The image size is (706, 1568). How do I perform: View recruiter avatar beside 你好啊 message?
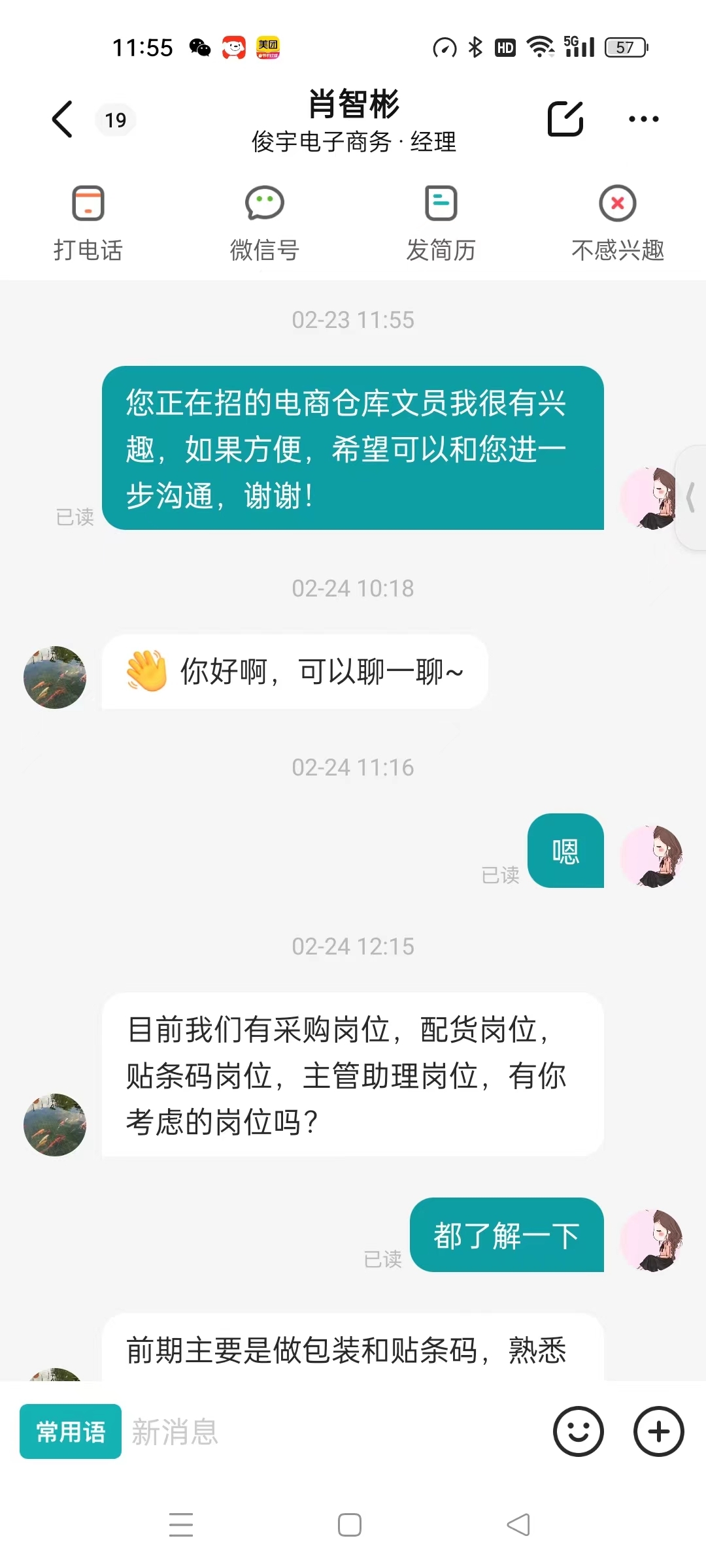[x=55, y=678]
